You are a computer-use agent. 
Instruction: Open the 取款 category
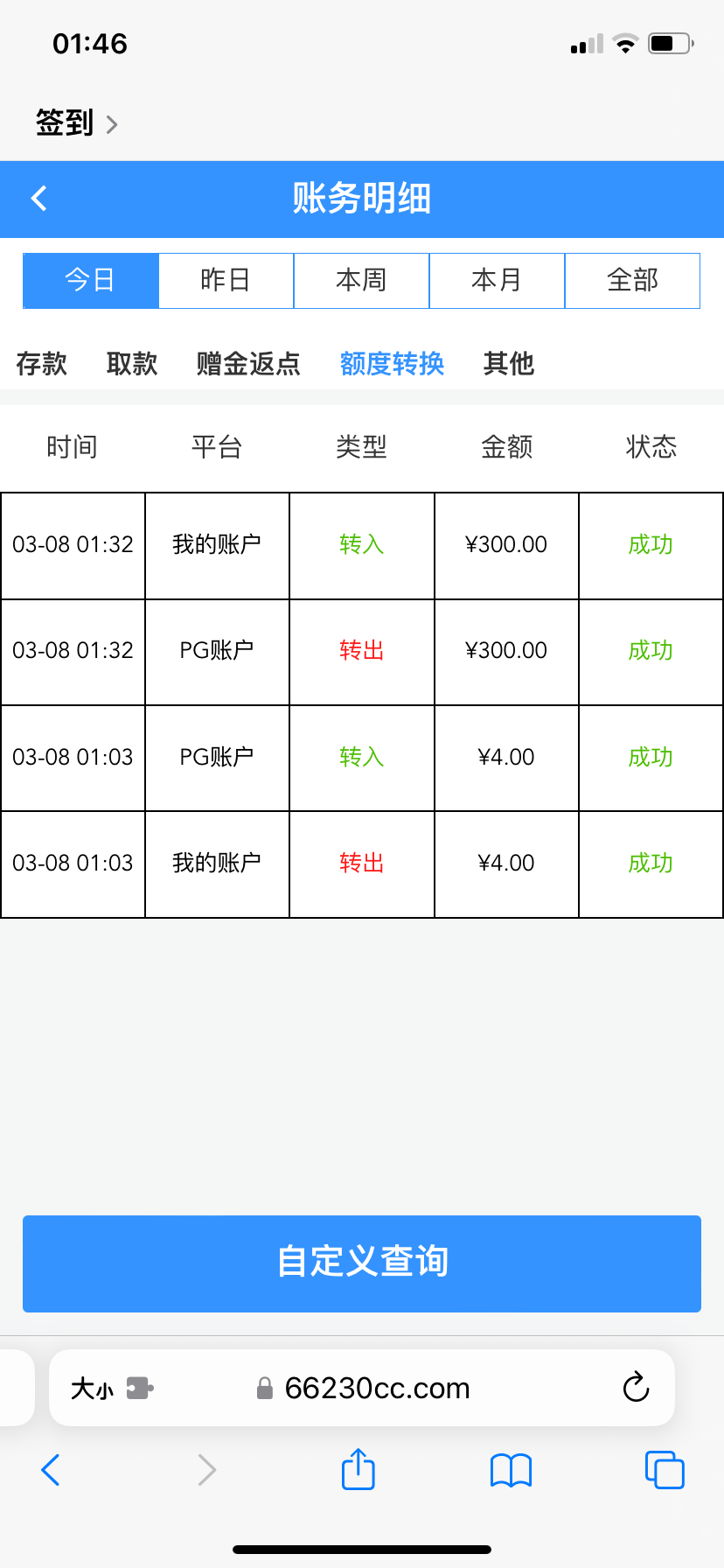pos(132,363)
